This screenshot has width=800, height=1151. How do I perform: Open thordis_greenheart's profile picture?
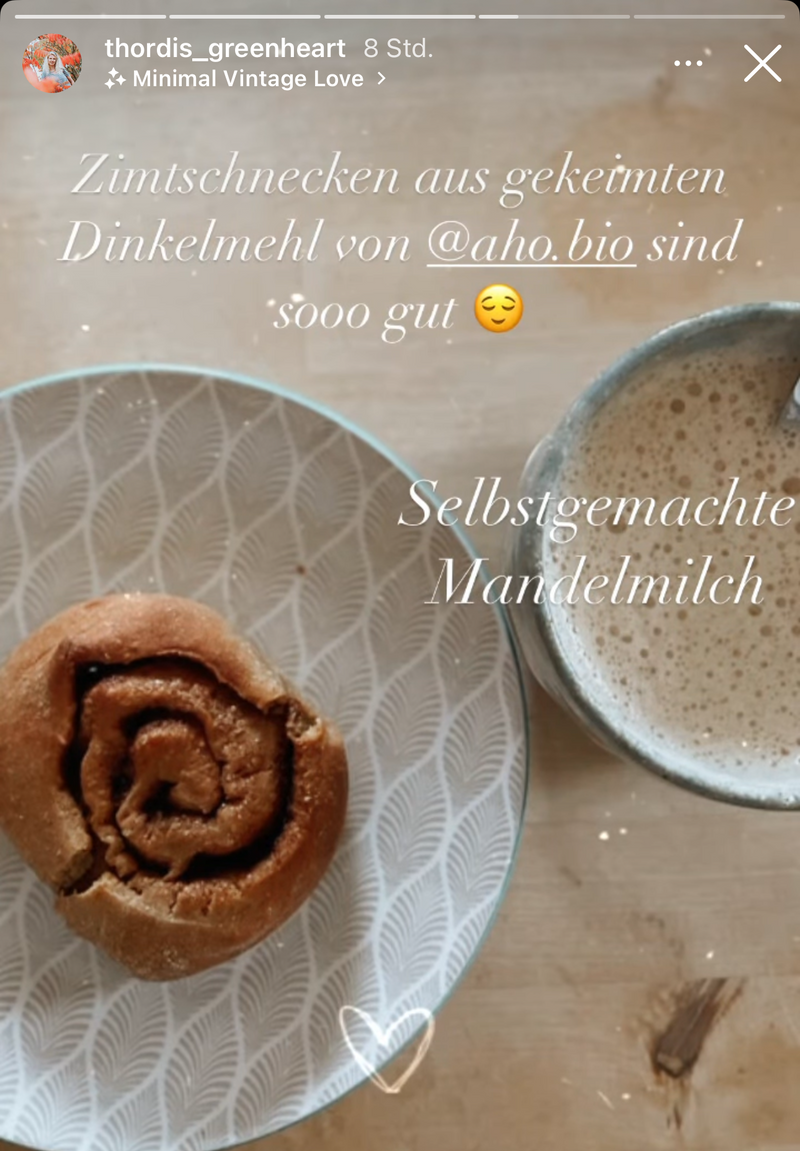tap(52, 63)
